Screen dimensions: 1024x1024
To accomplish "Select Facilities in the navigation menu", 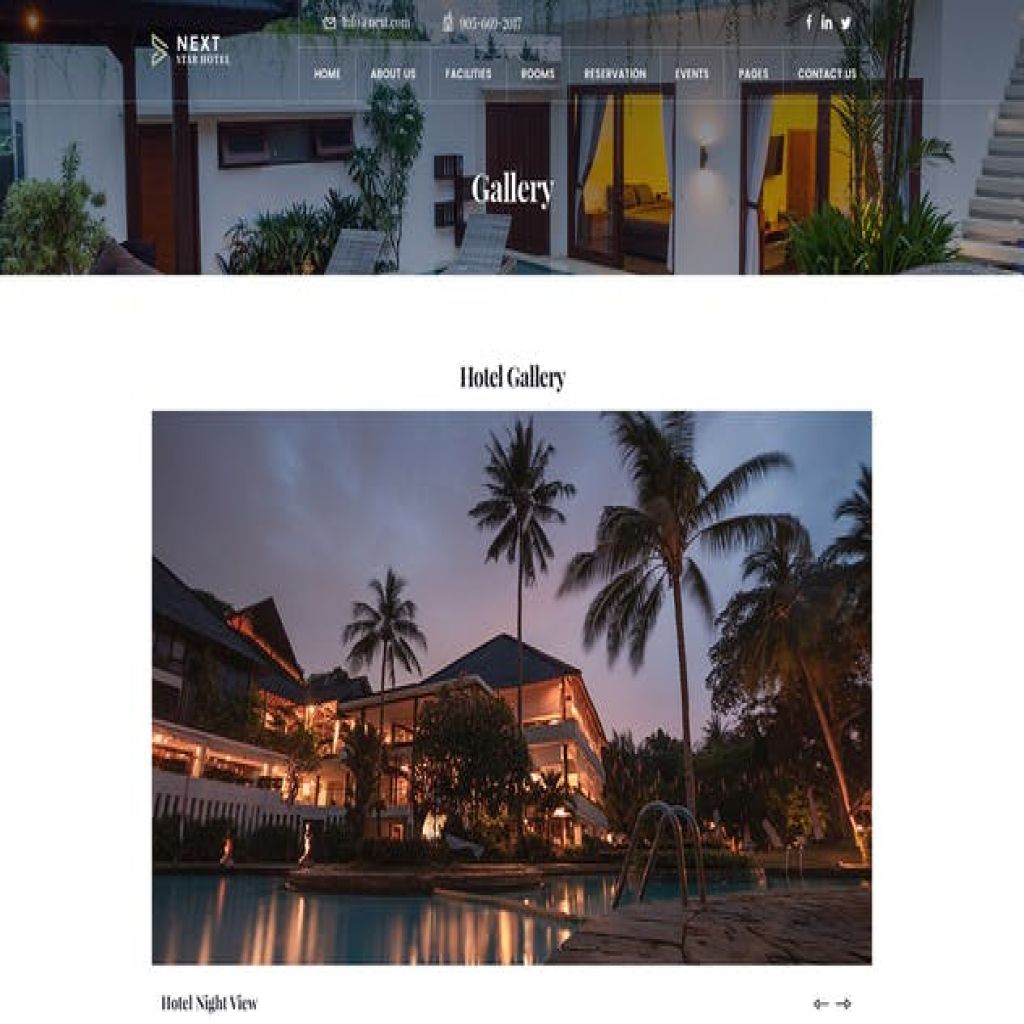I will coord(468,74).
